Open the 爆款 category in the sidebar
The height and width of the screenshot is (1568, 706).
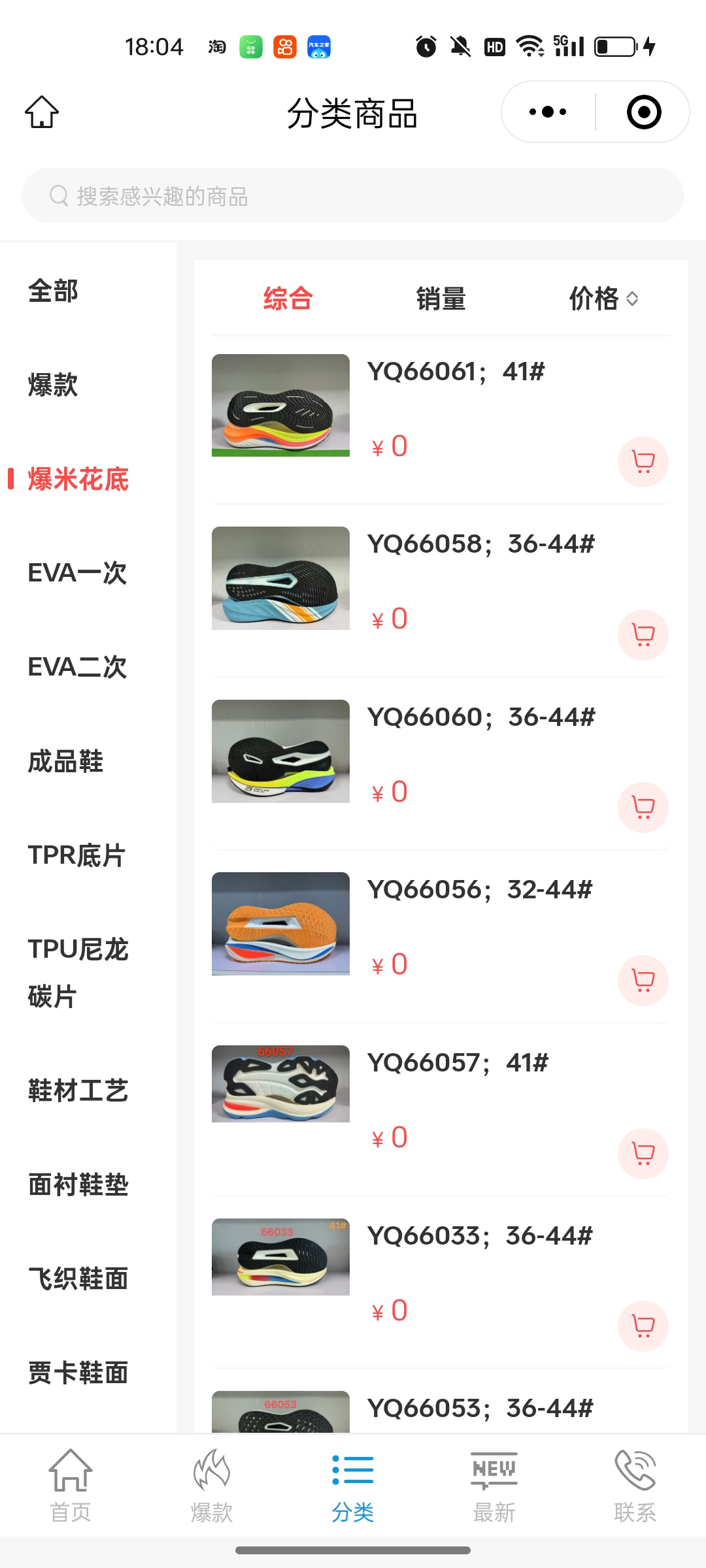53,385
